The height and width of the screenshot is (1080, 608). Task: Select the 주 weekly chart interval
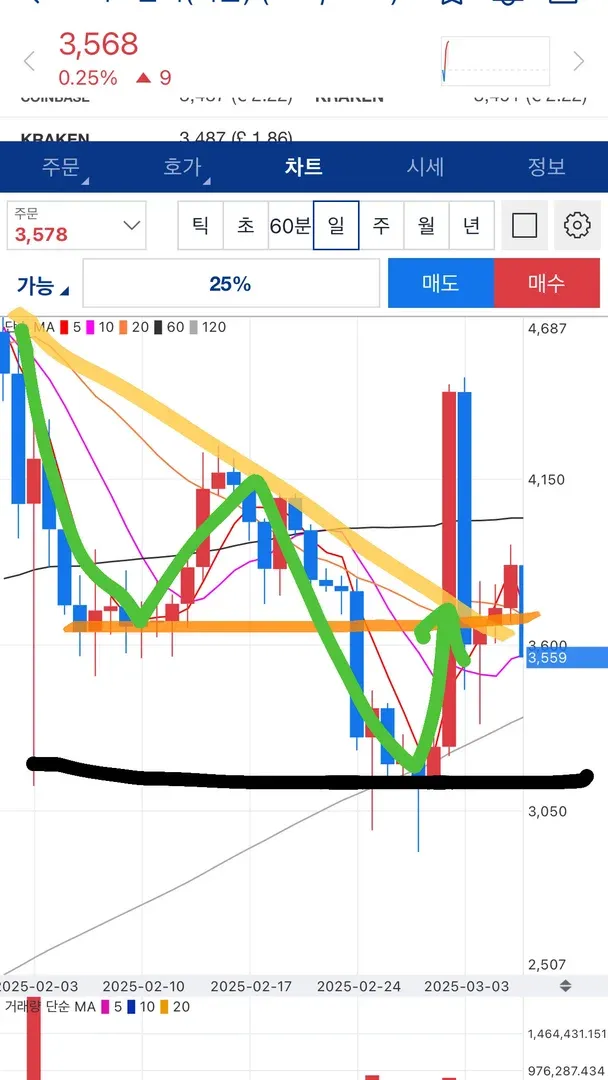coord(381,226)
